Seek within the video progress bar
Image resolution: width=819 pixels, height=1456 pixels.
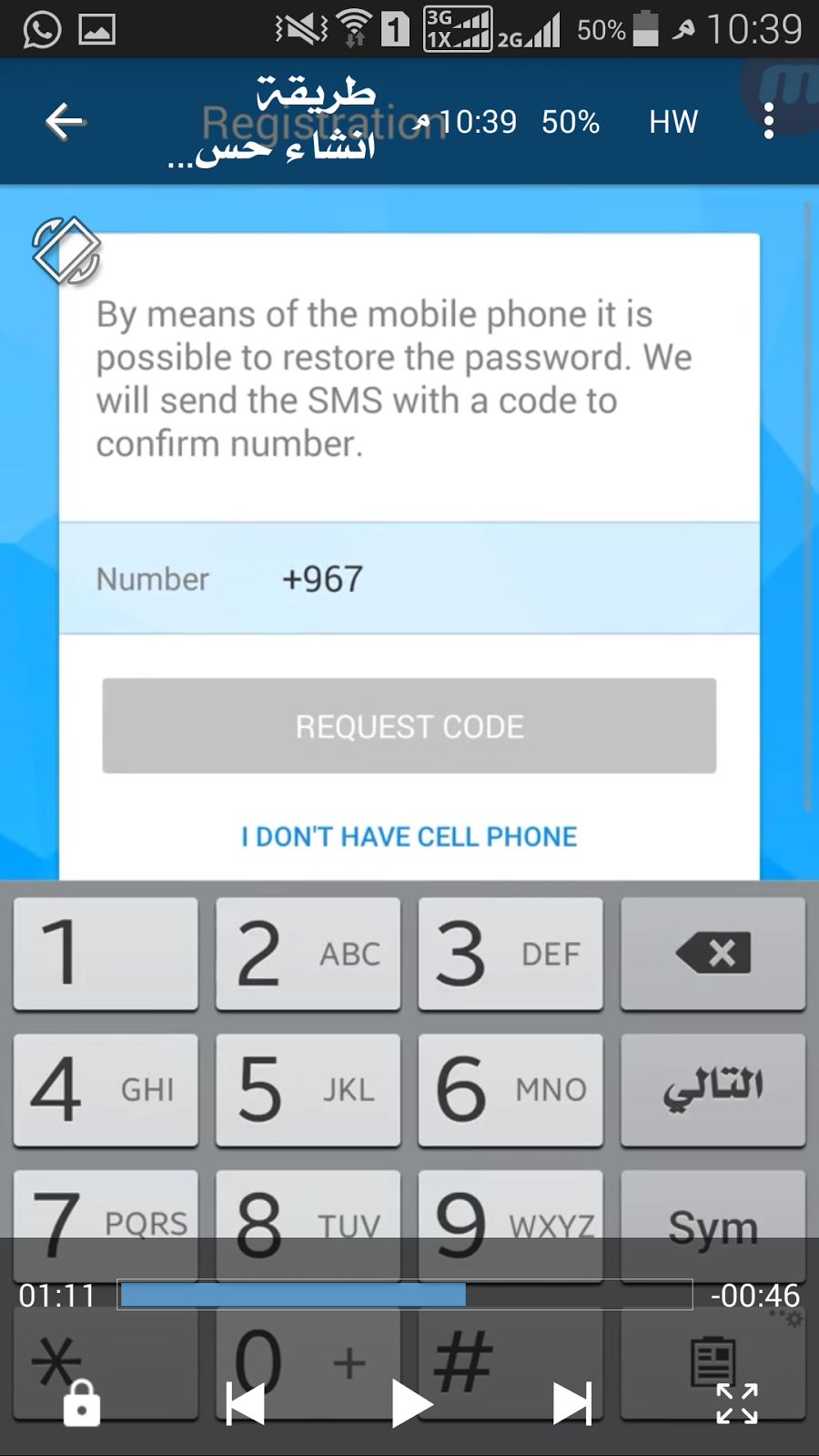click(x=405, y=1295)
